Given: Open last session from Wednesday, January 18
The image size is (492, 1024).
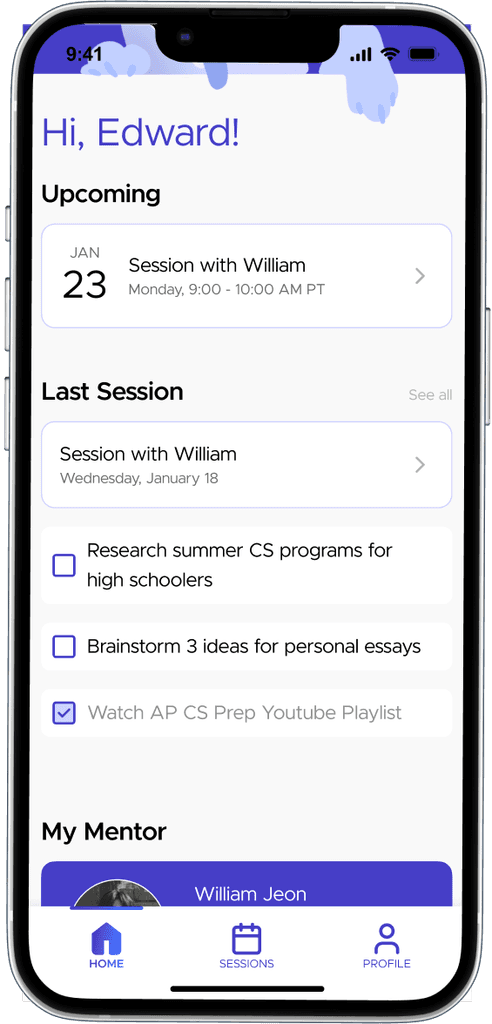Looking at the screenshot, I should coord(246,464).
